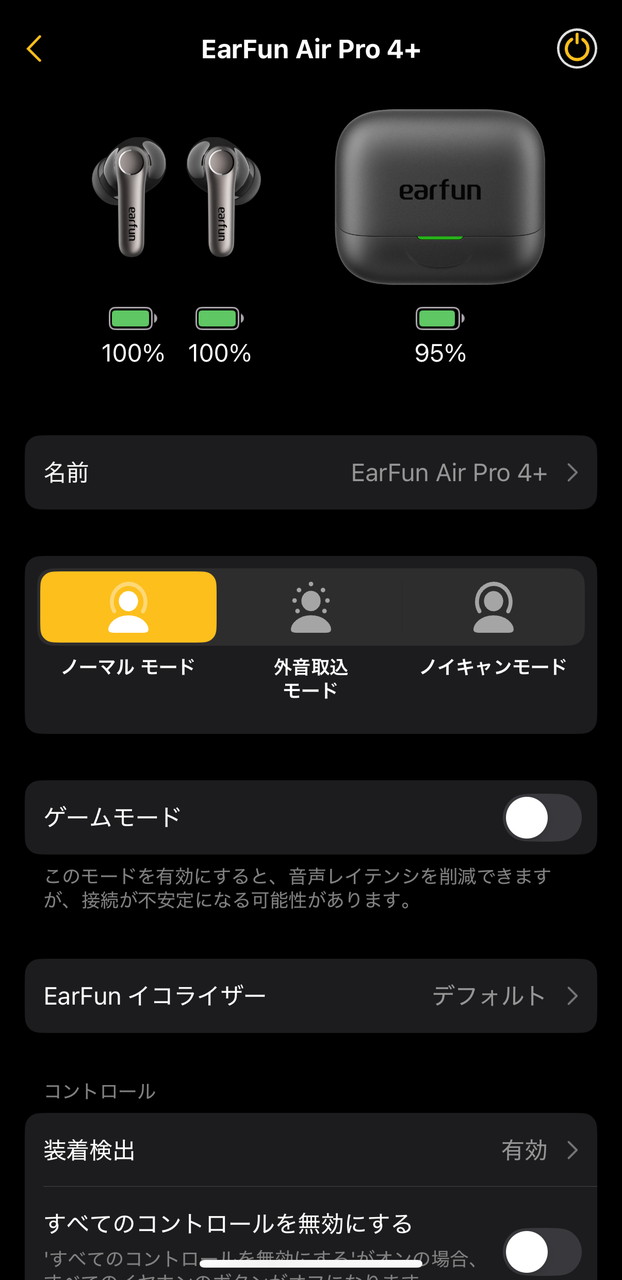The width and height of the screenshot is (622, 1280).
Task: Select ノーマル モード
Action: tap(128, 607)
